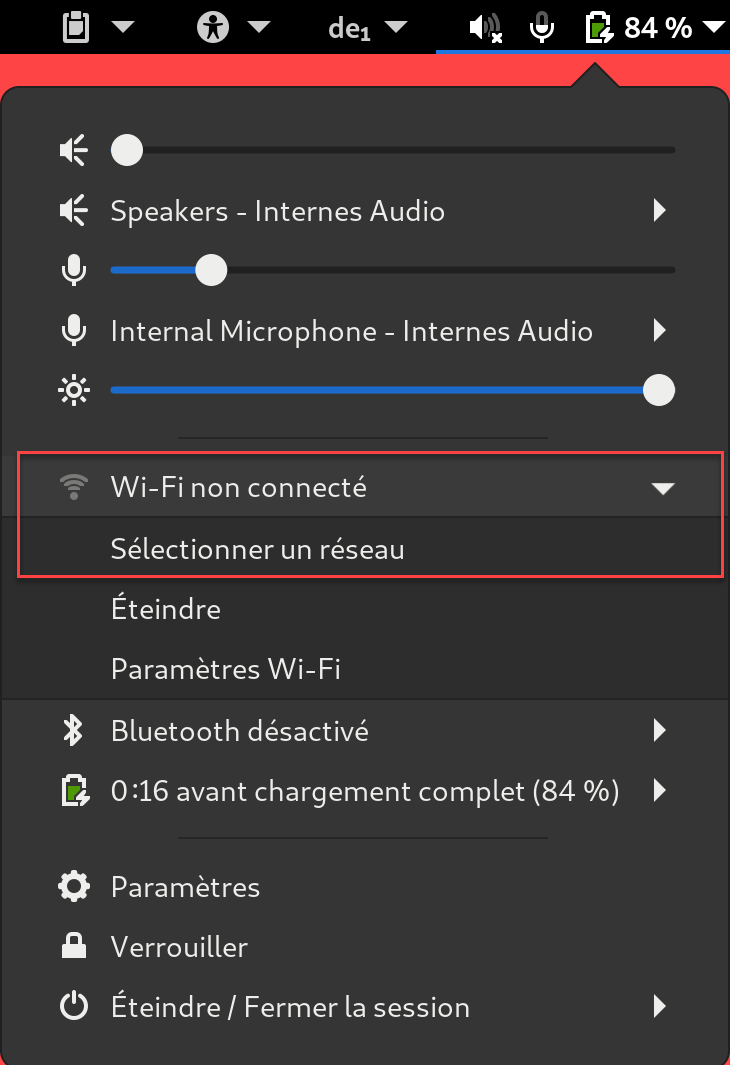Turn off Wi-Fi with Éteindre
Image resolution: width=730 pixels, height=1065 pixels.
tap(166, 609)
